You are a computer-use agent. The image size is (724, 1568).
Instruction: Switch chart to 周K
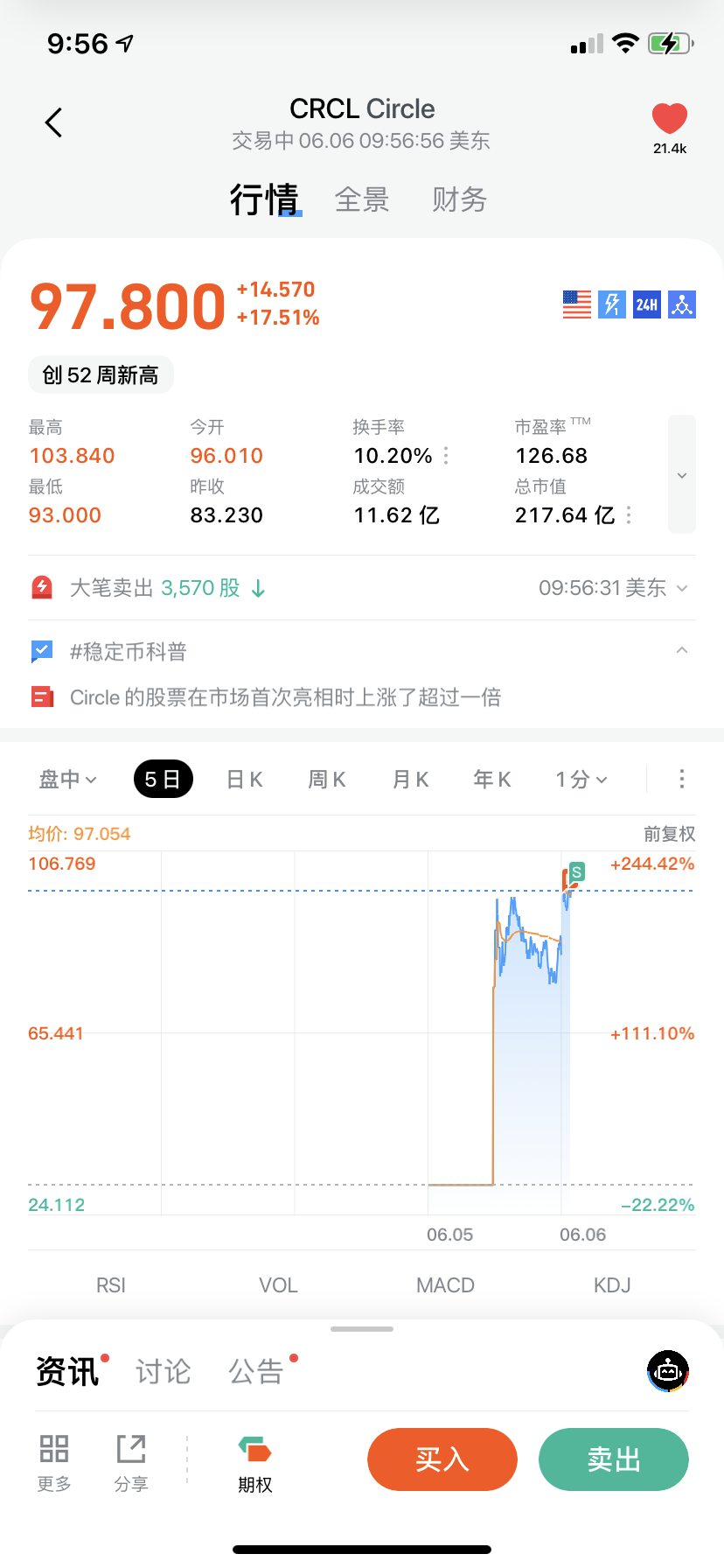coord(327,779)
